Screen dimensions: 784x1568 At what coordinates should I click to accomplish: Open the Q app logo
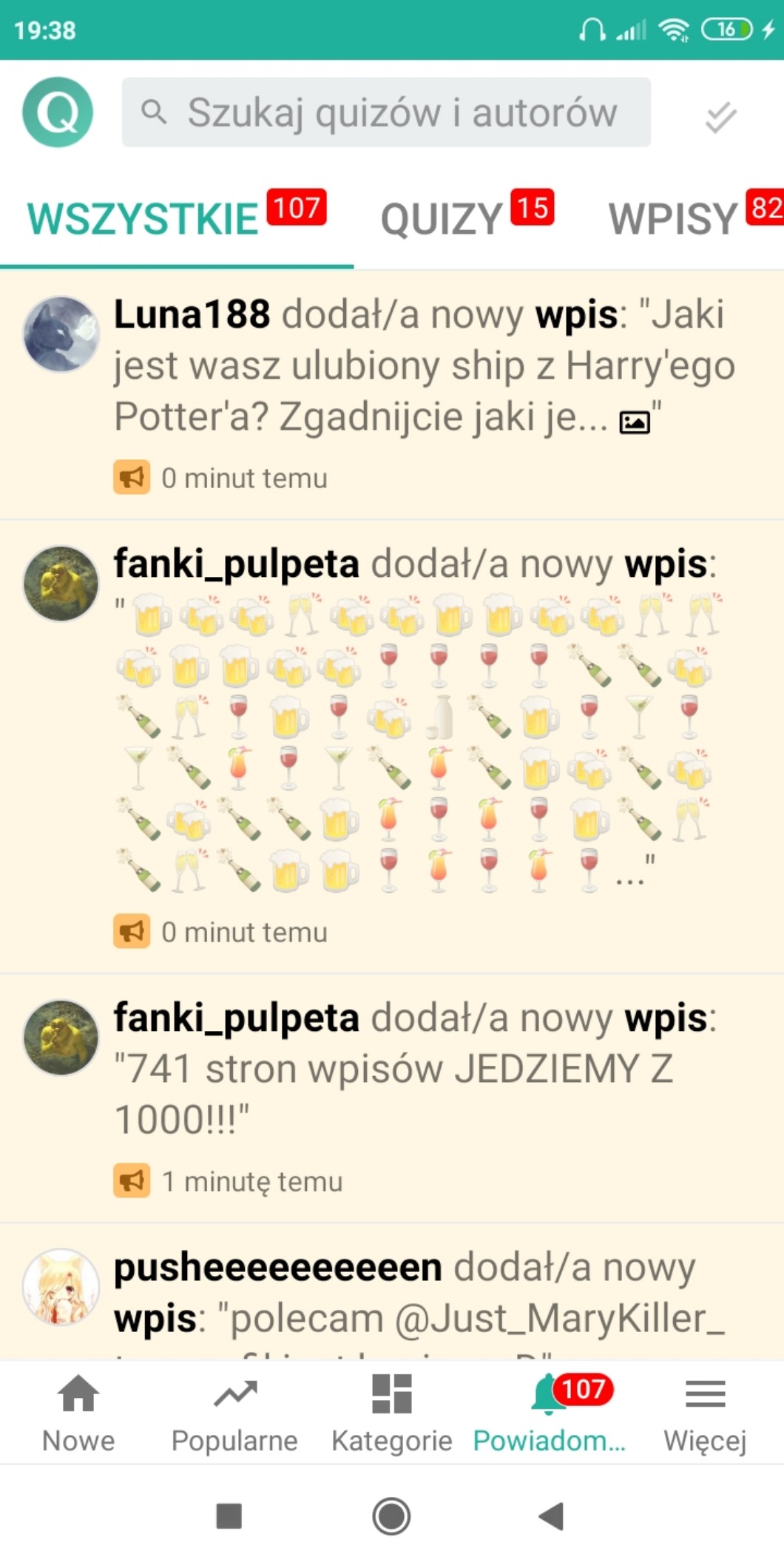[x=58, y=112]
